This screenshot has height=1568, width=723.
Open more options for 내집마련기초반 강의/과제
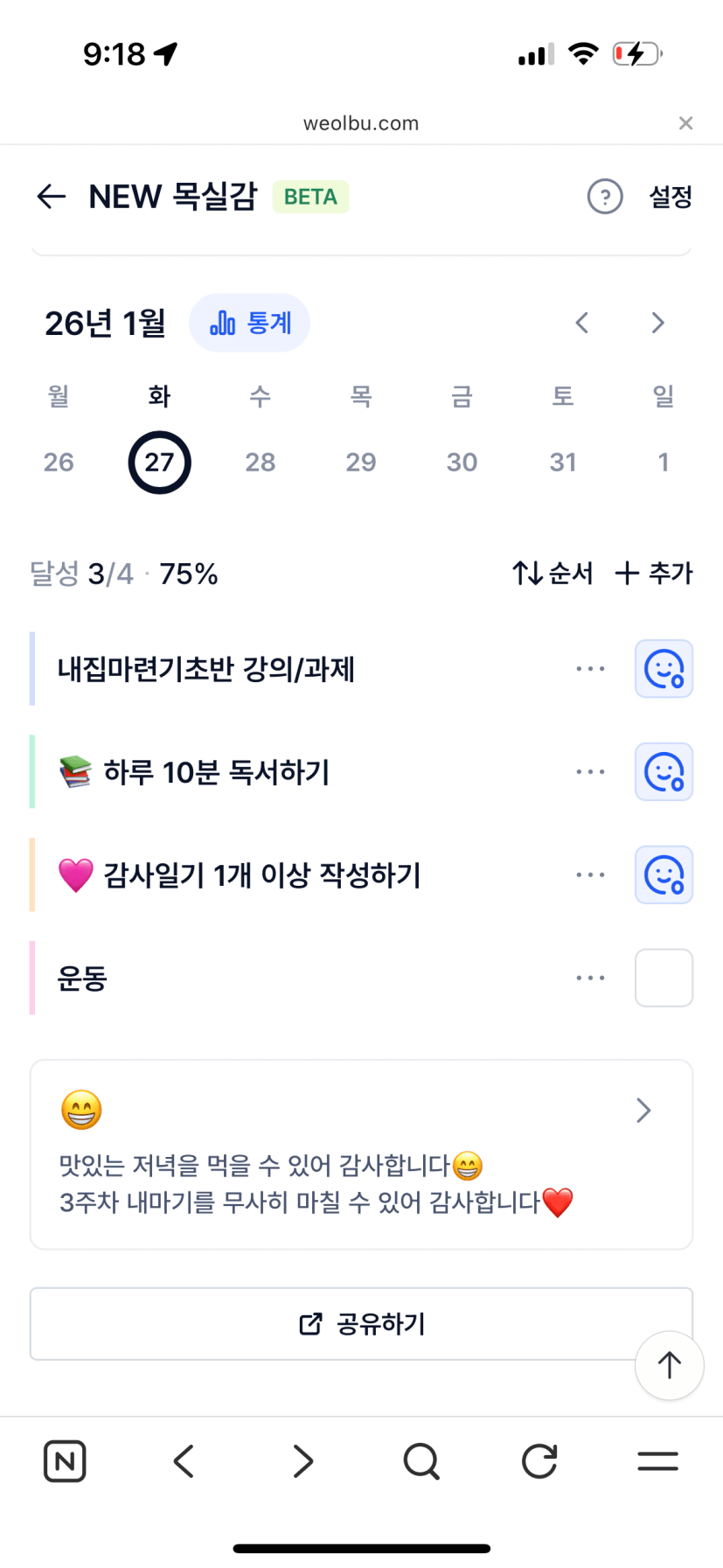point(590,669)
